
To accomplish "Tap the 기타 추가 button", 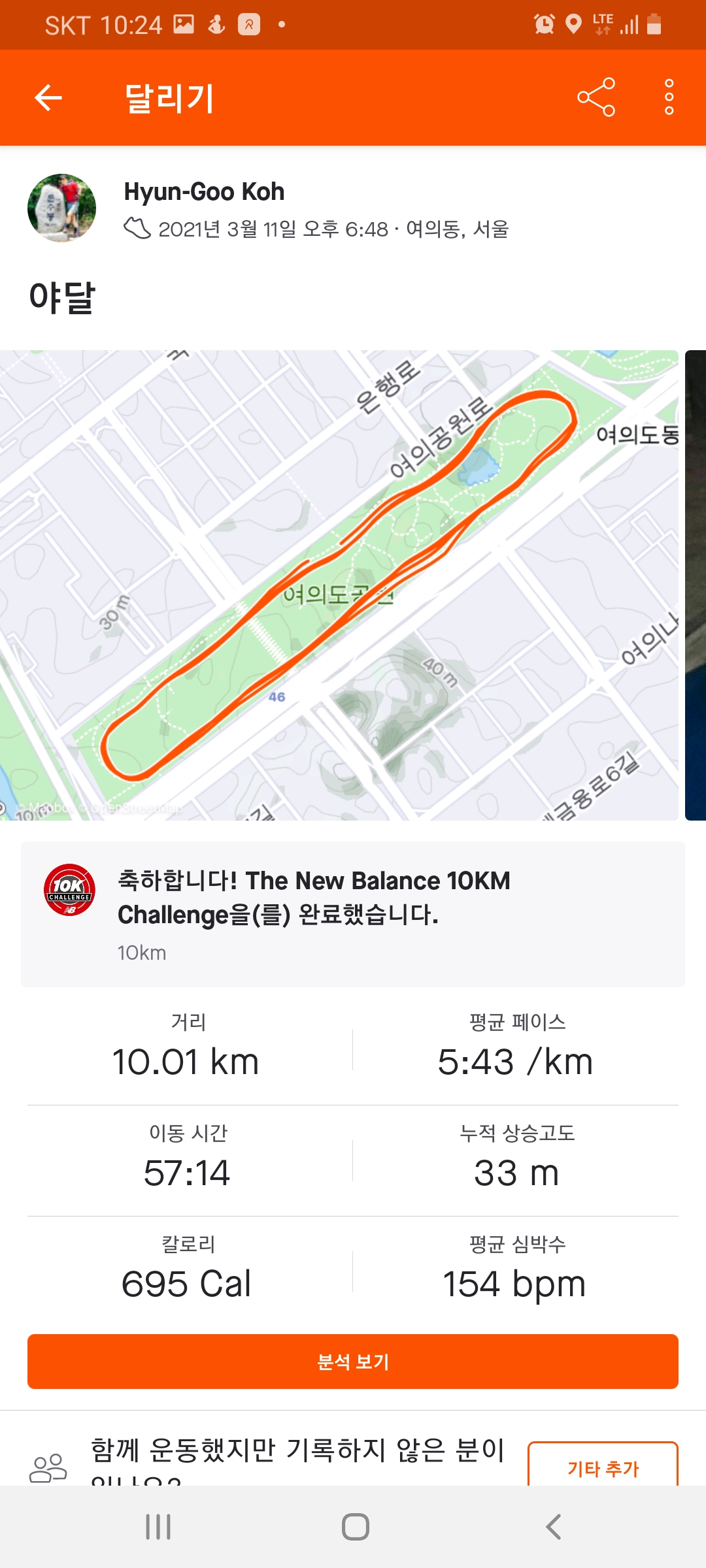I will (602, 1466).
